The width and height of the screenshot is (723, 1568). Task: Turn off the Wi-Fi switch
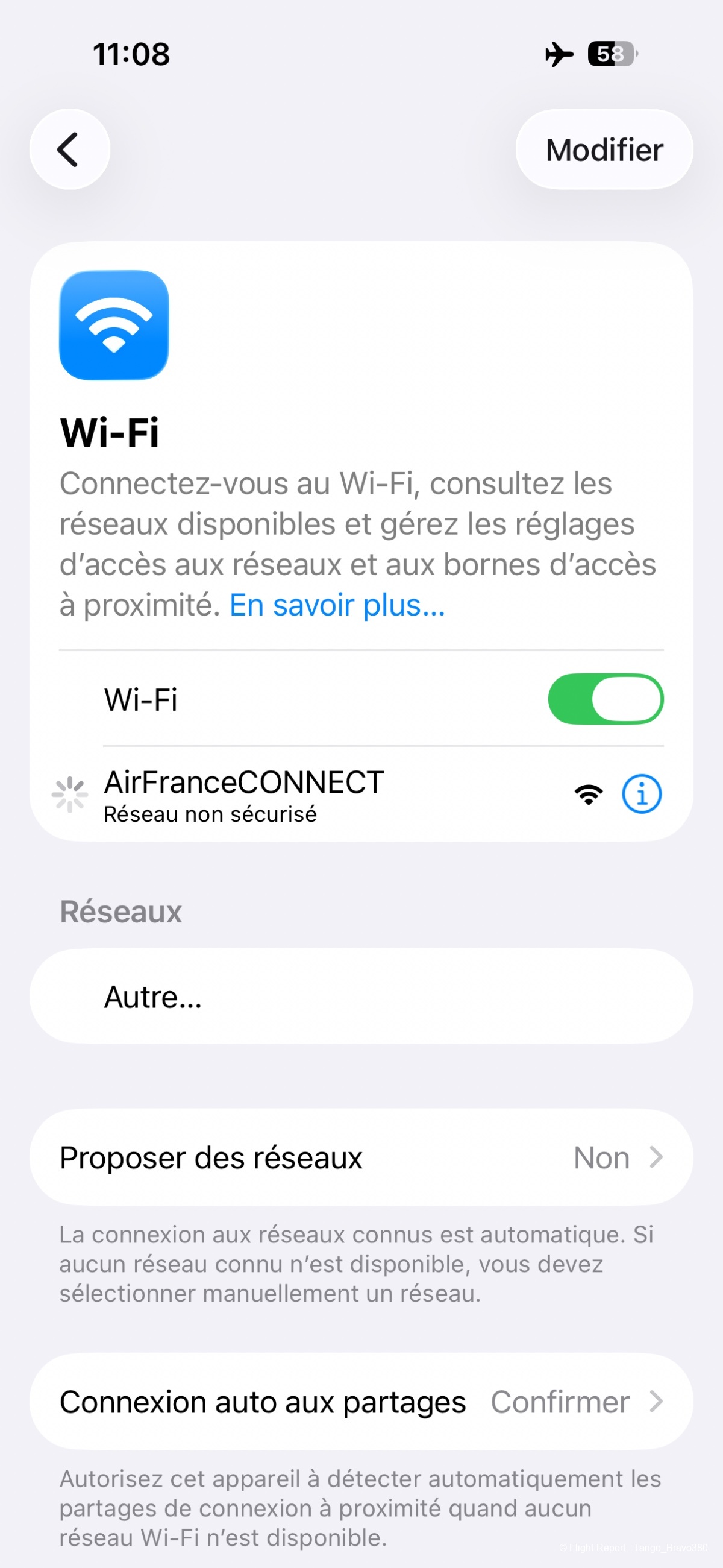pos(605,699)
